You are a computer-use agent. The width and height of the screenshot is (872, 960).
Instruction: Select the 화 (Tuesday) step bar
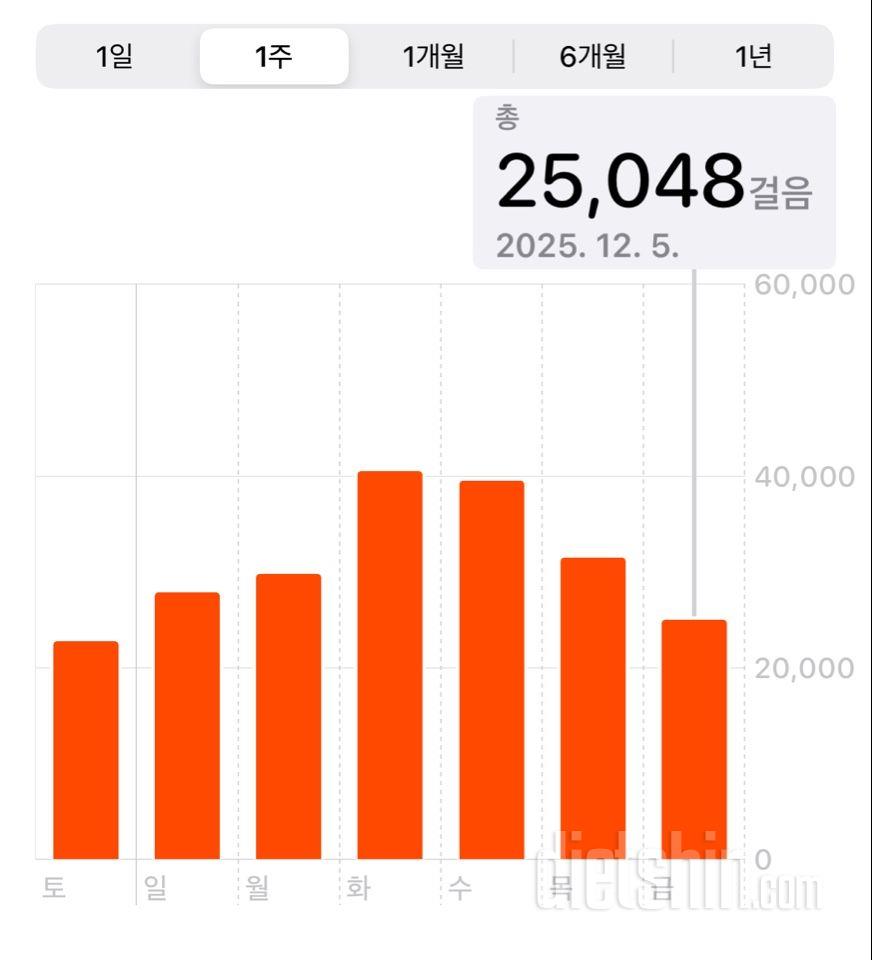click(x=390, y=665)
